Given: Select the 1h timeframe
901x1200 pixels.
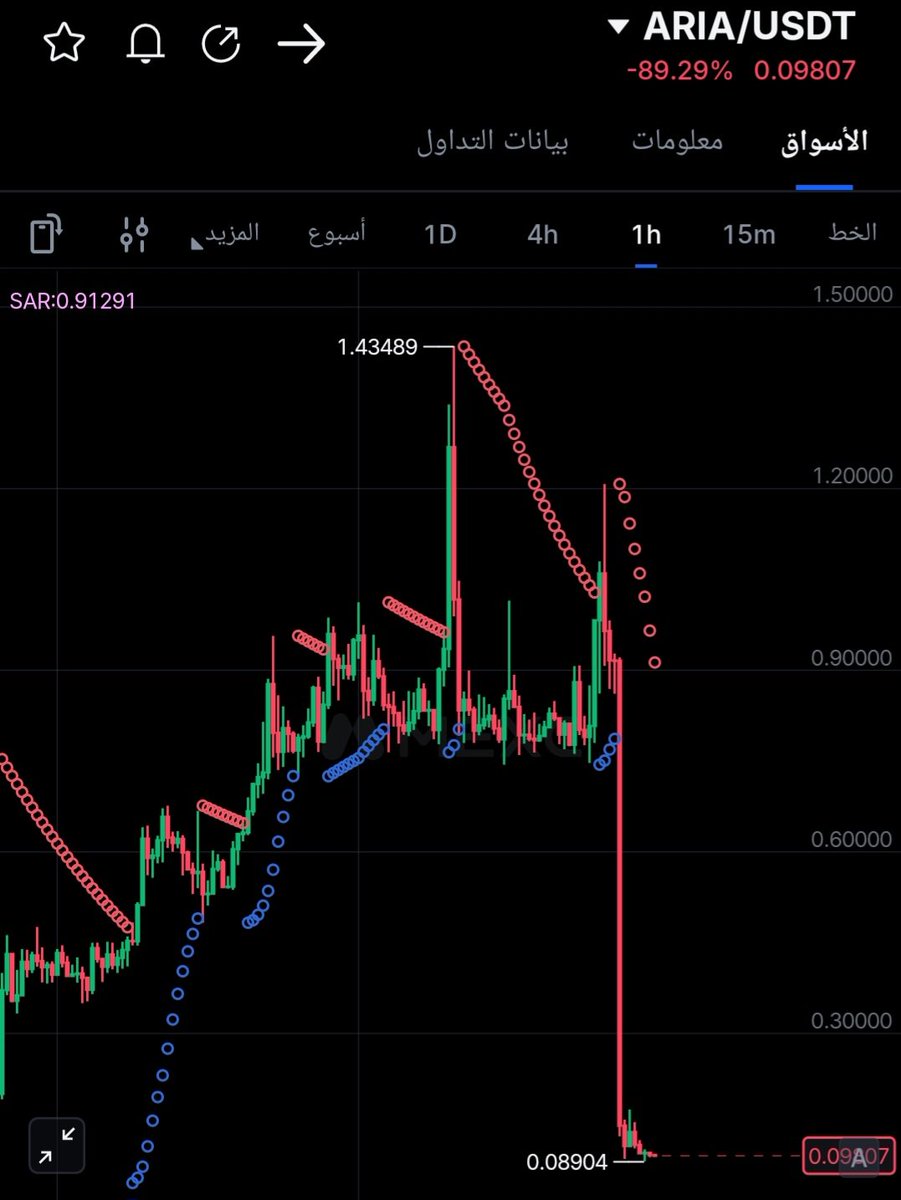Looking at the screenshot, I should (x=646, y=235).
